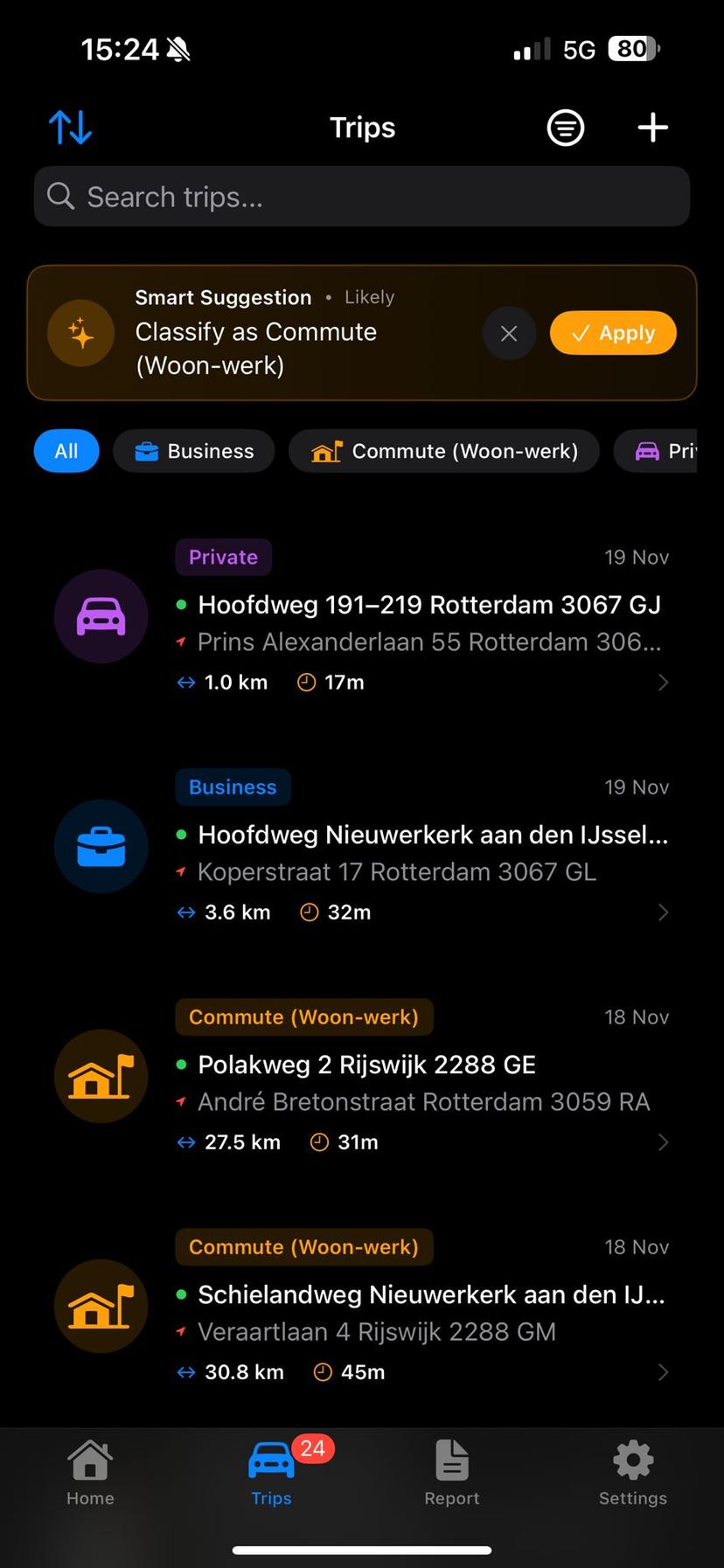
Task: Click the commute home icon beside Polakweg 2
Action: pyautogui.click(x=101, y=1076)
